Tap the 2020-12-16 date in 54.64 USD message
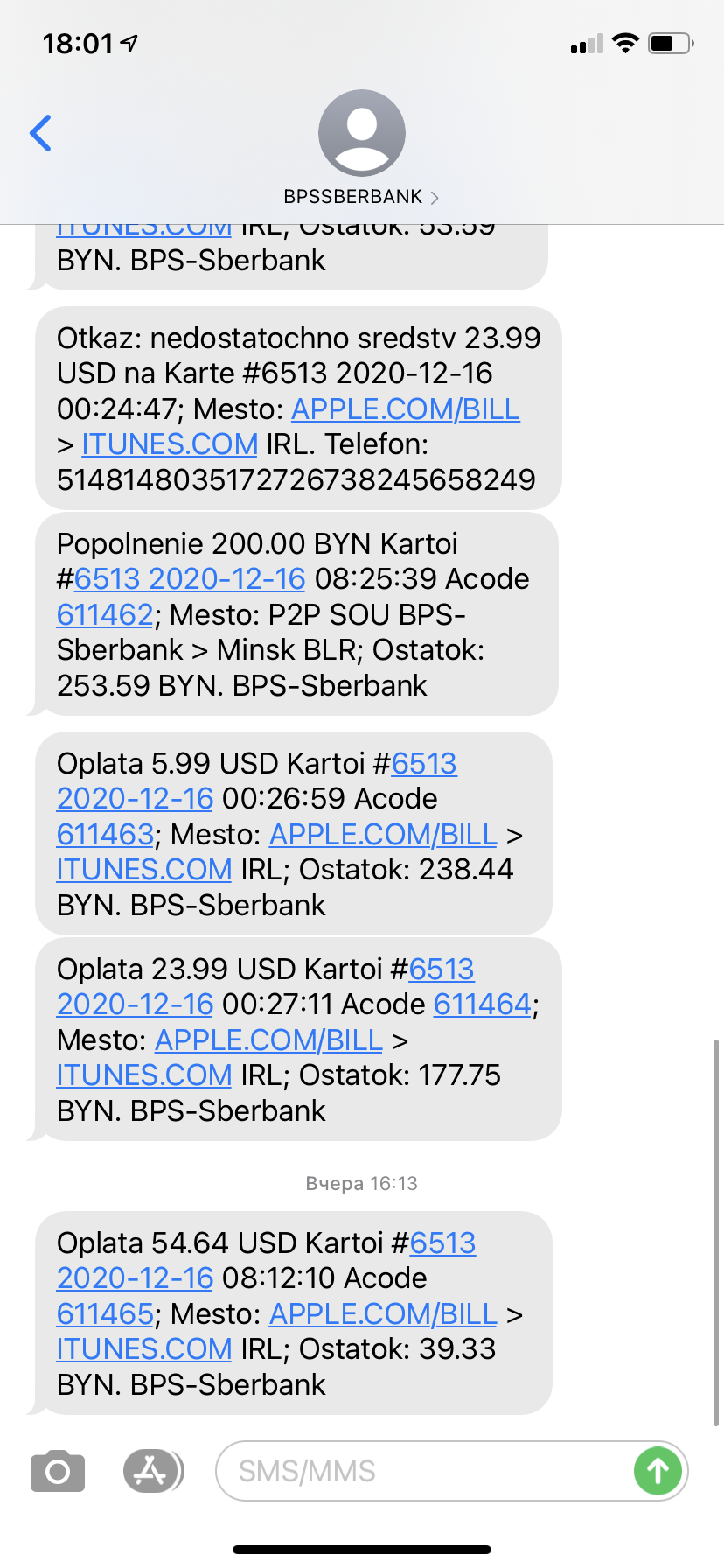The height and width of the screenshot is (1568, 724). 136,1278
